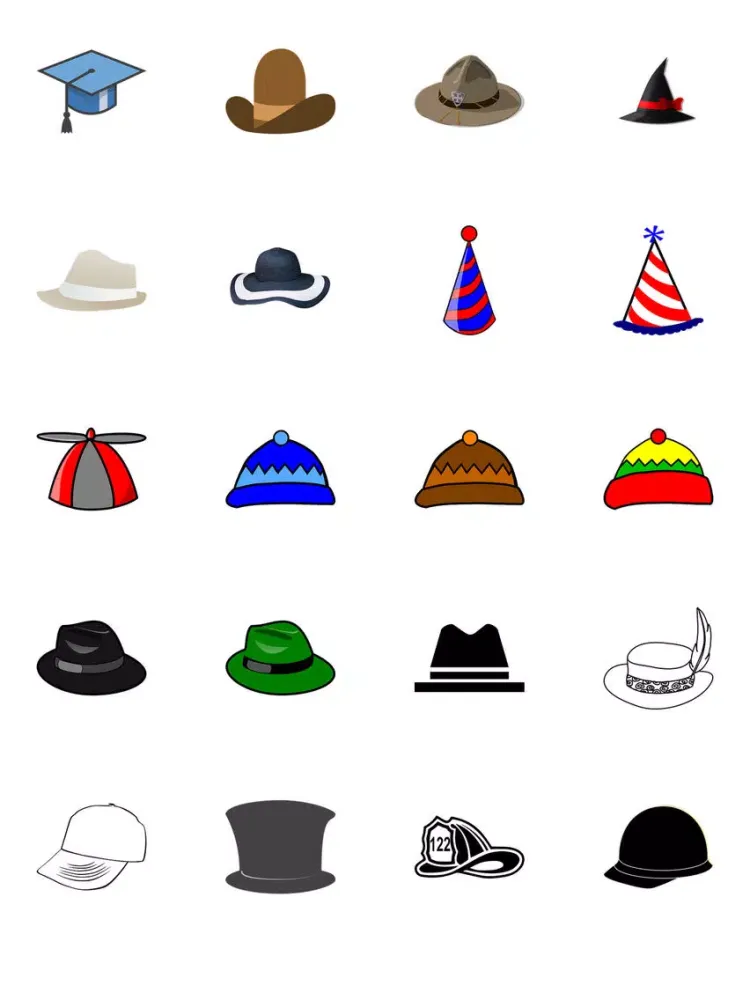Choose the gray top hat
750x1000 pixels.
click(x=280, y=847)
